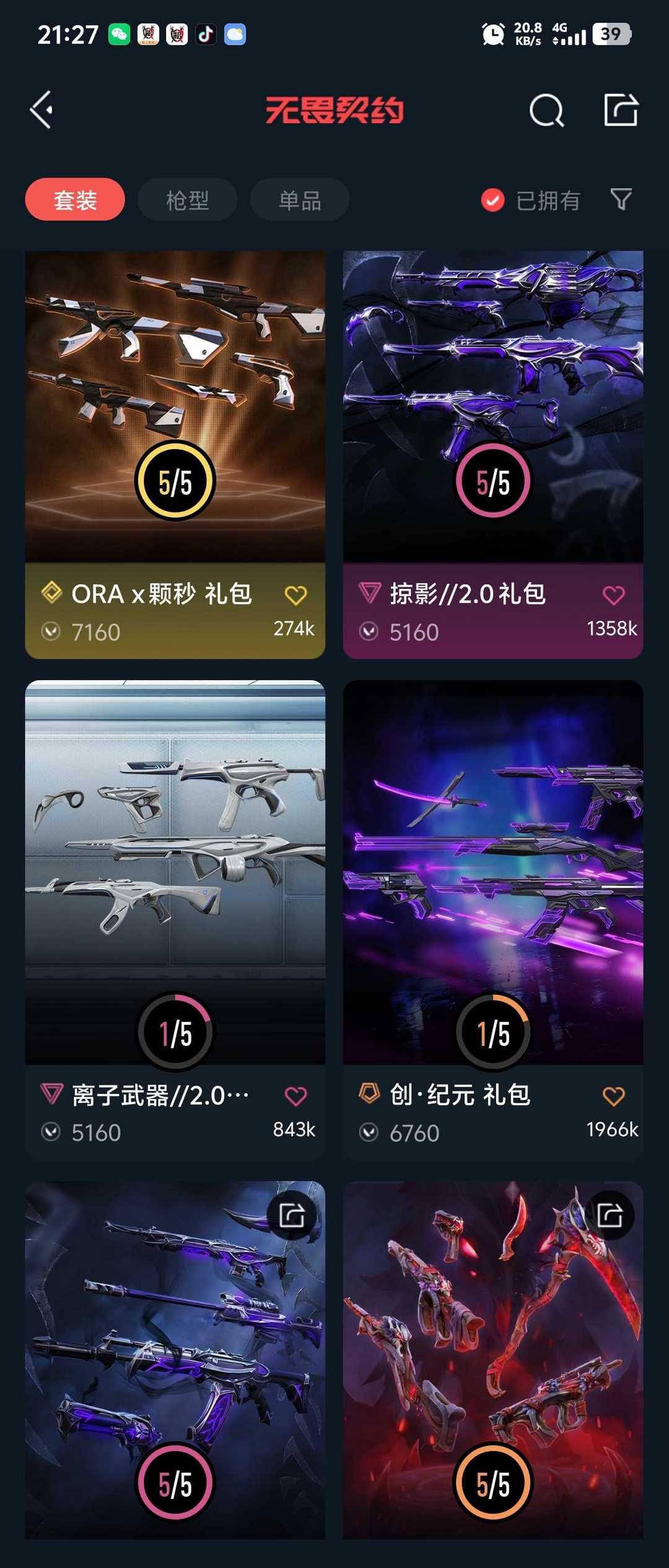Screen dimensions: 669x1568
Task: Open the funnel filter options
Action: [621, 199]
